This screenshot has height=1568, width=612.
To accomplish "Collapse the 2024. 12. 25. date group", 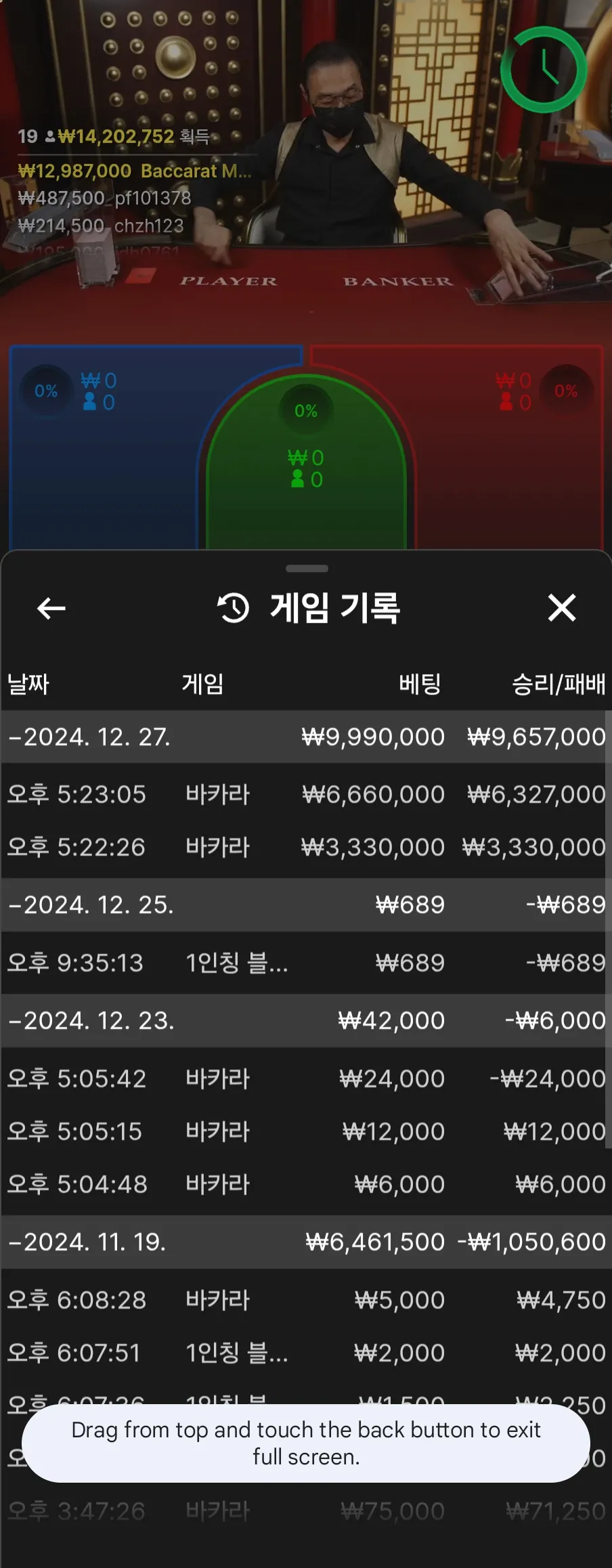I will 306,905.
